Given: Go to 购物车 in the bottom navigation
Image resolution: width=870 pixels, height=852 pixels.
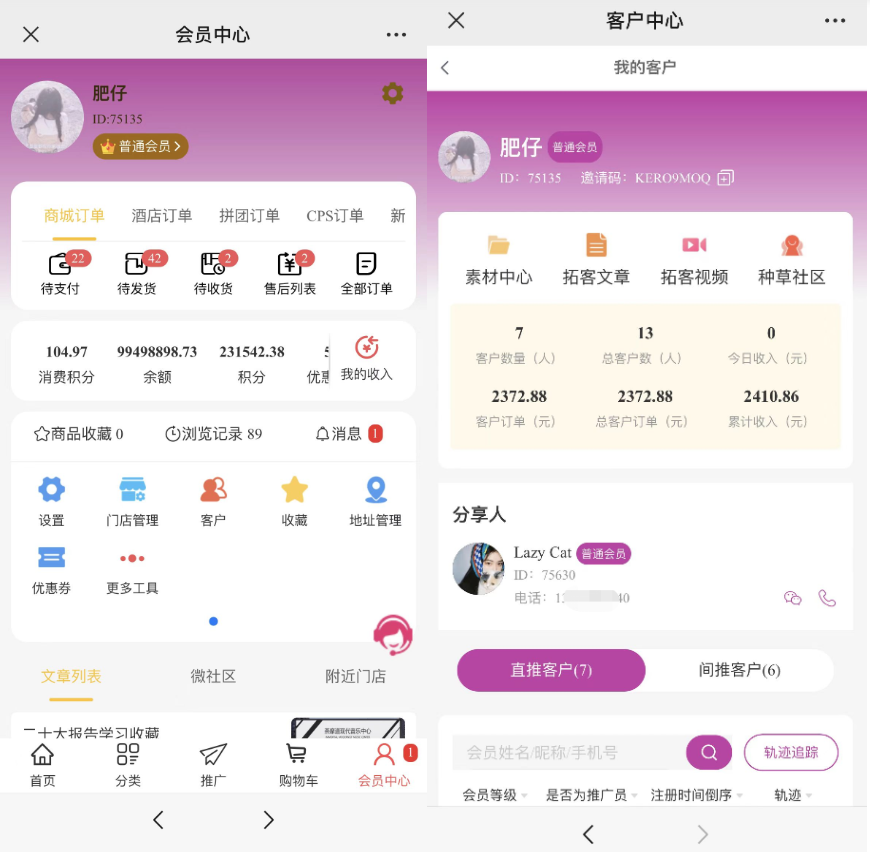Looking at the screenshot, I should 298,766.
